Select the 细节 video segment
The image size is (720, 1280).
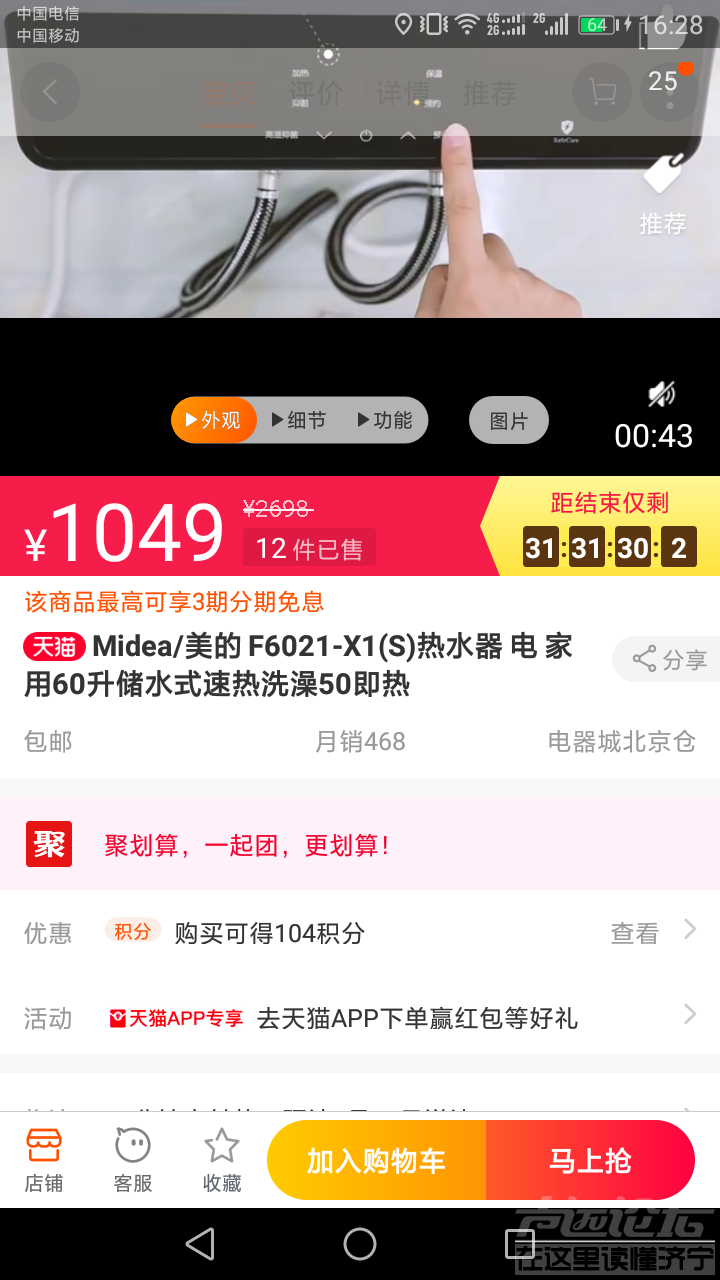coord(299,421)
